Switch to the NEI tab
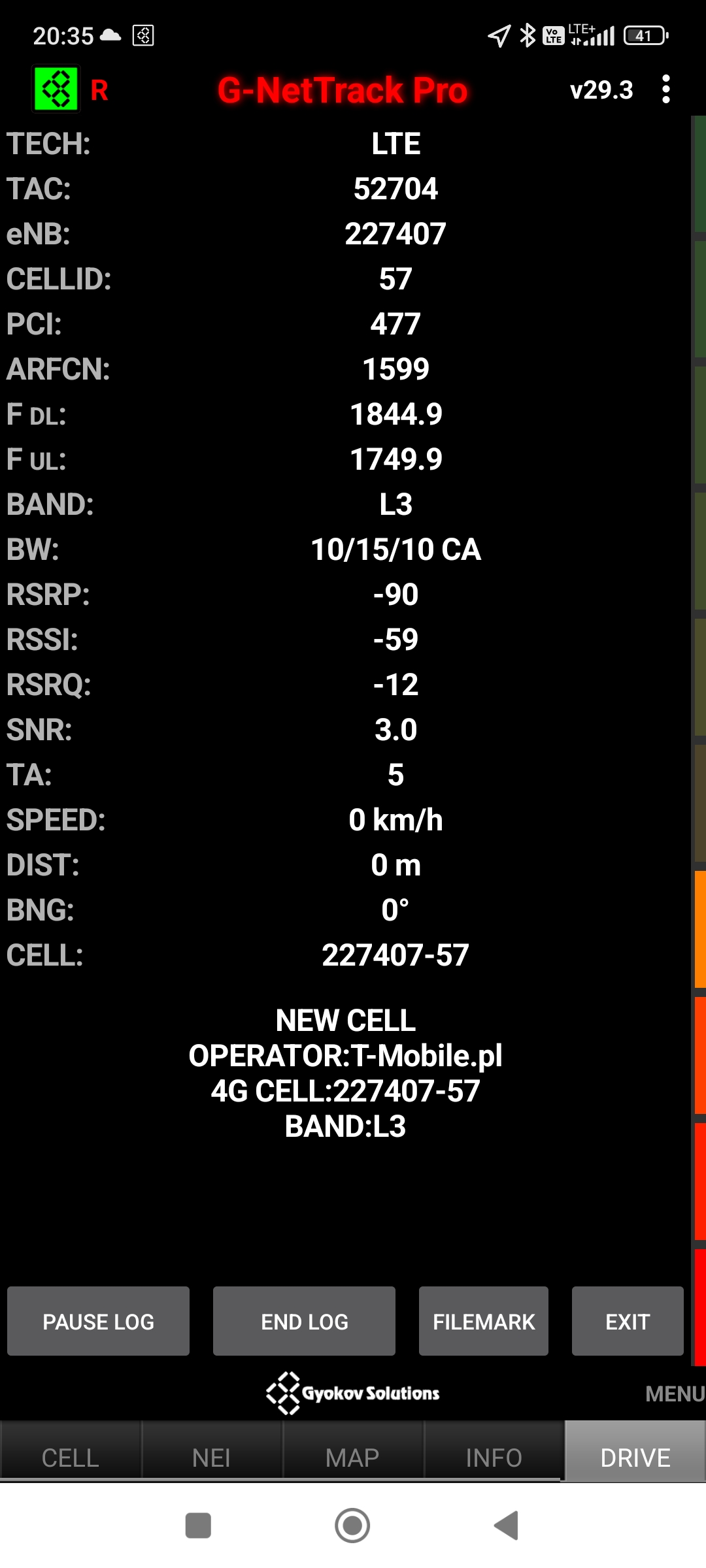Image resolution: width=706 pixels, height=1568 pixels. (212, 1457)
